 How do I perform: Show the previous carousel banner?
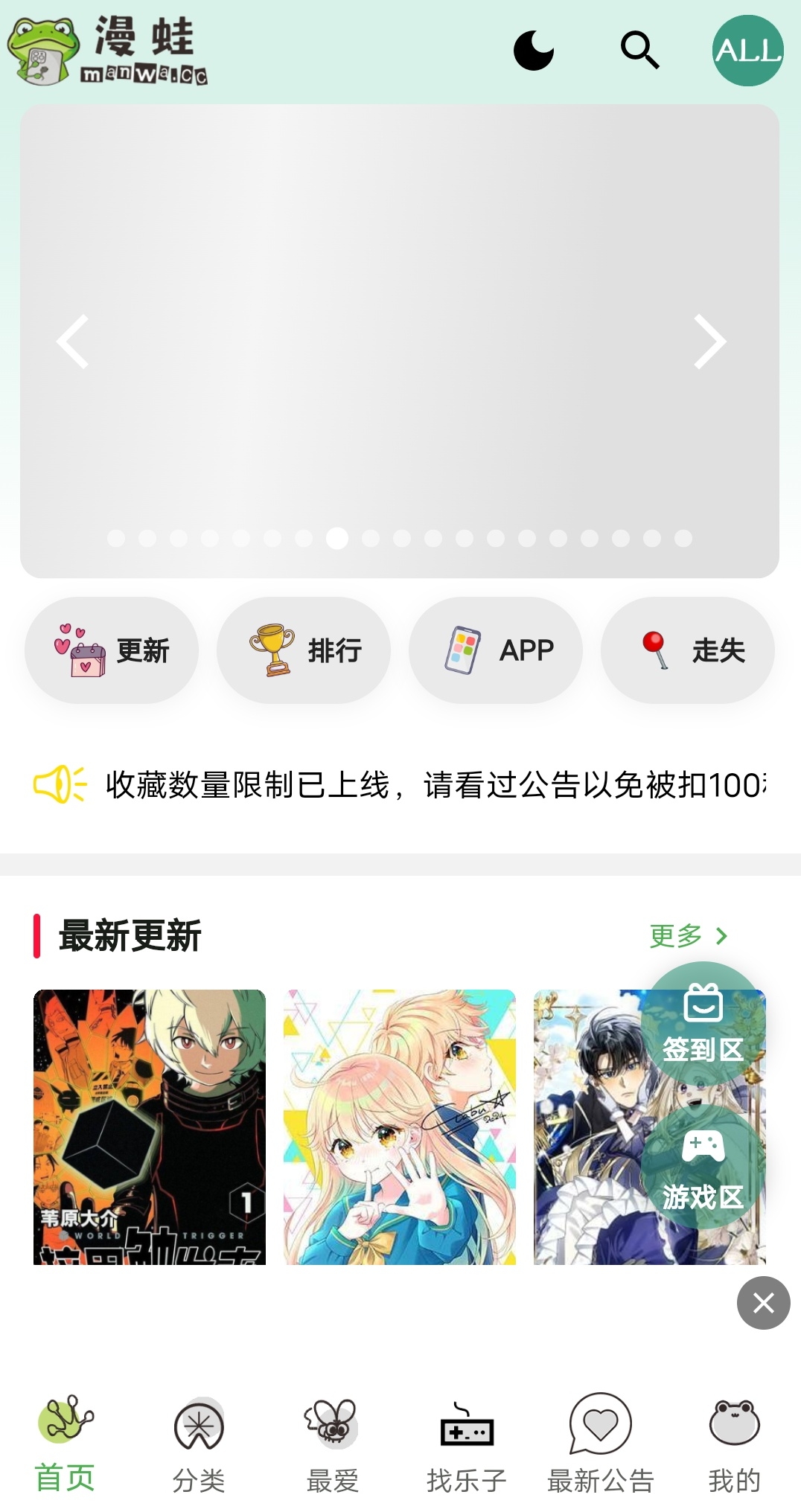(73, 342)
